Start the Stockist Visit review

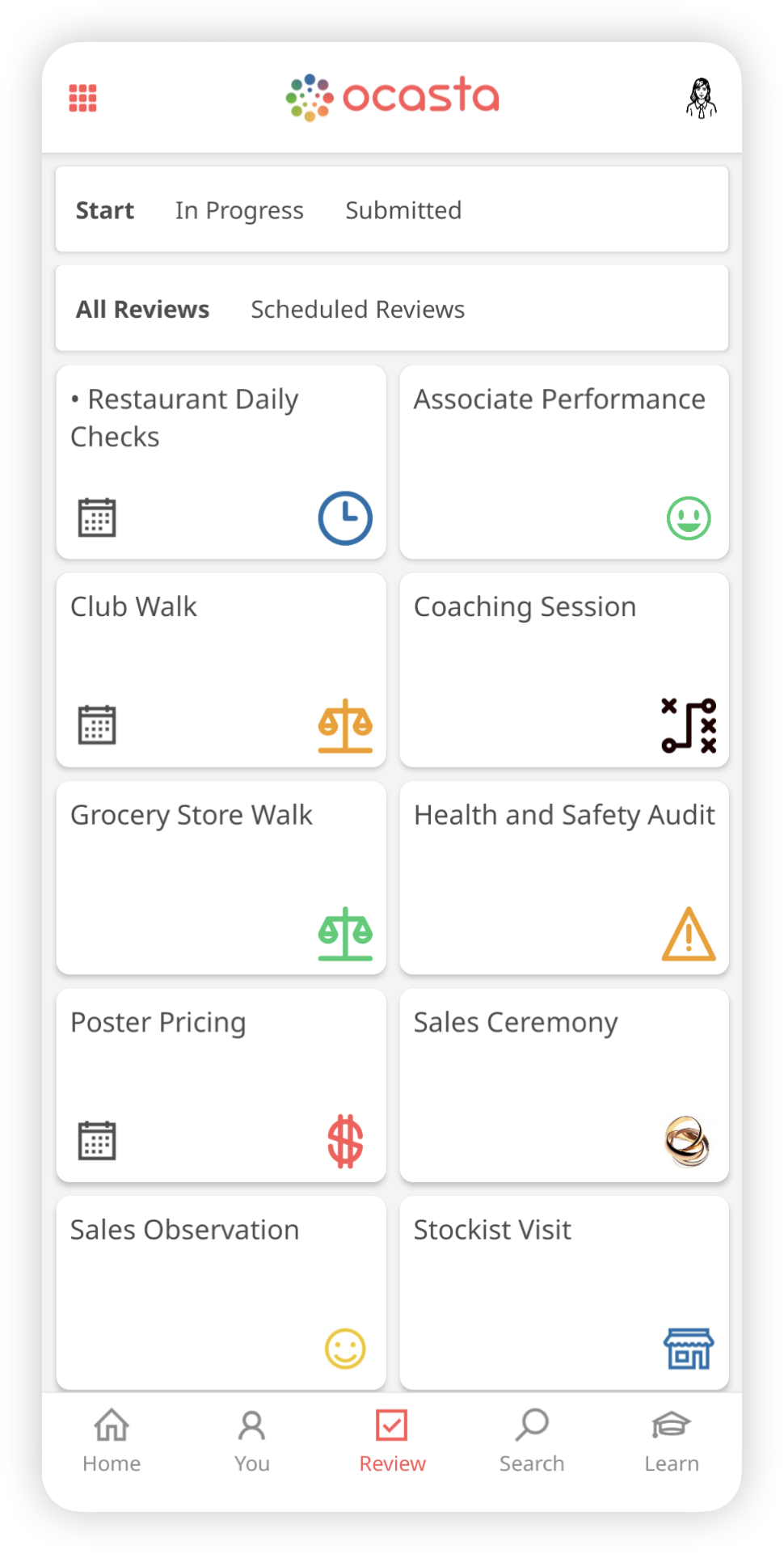(564, 1292)
